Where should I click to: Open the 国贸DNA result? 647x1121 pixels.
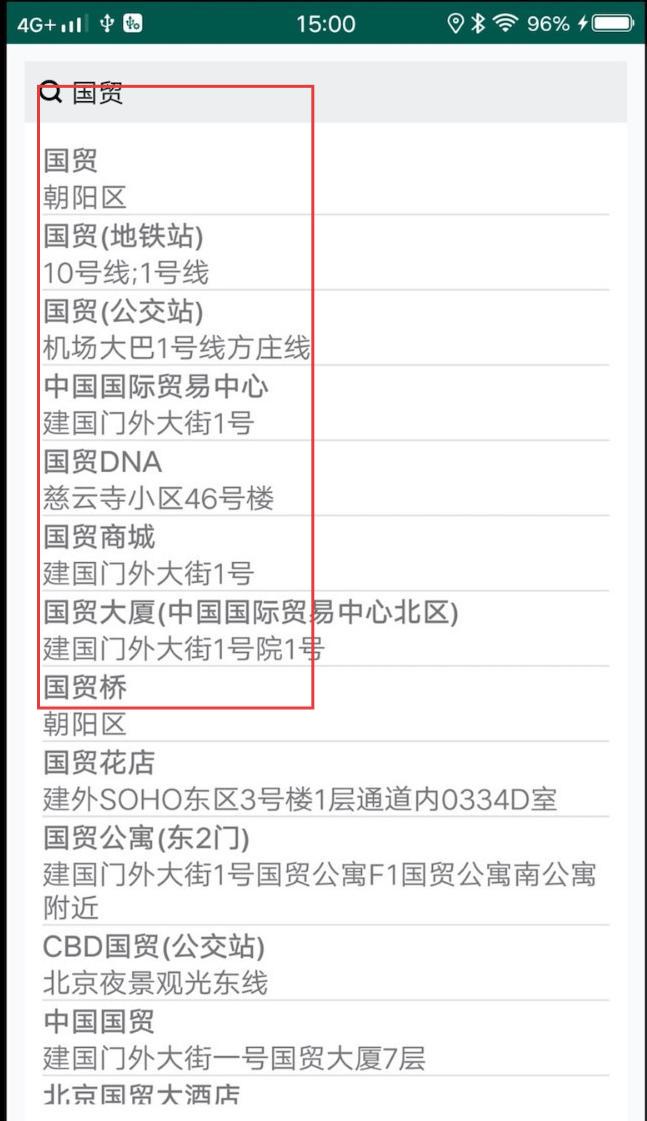pyautogui.click(x=325, y=478)
